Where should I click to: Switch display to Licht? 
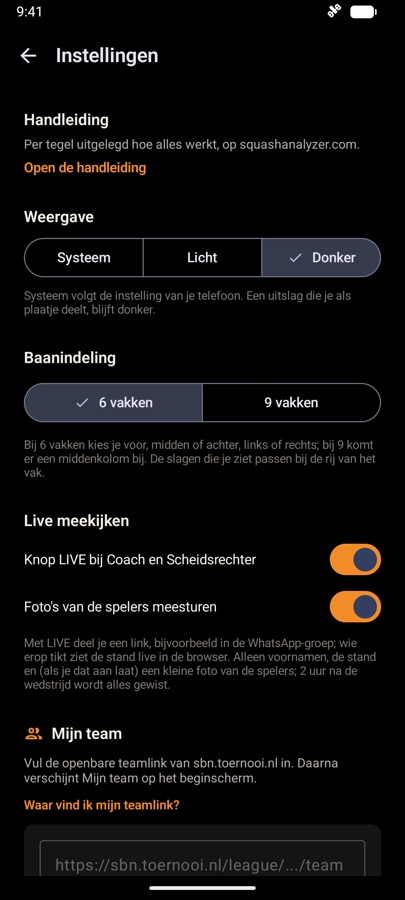(202, 258)
